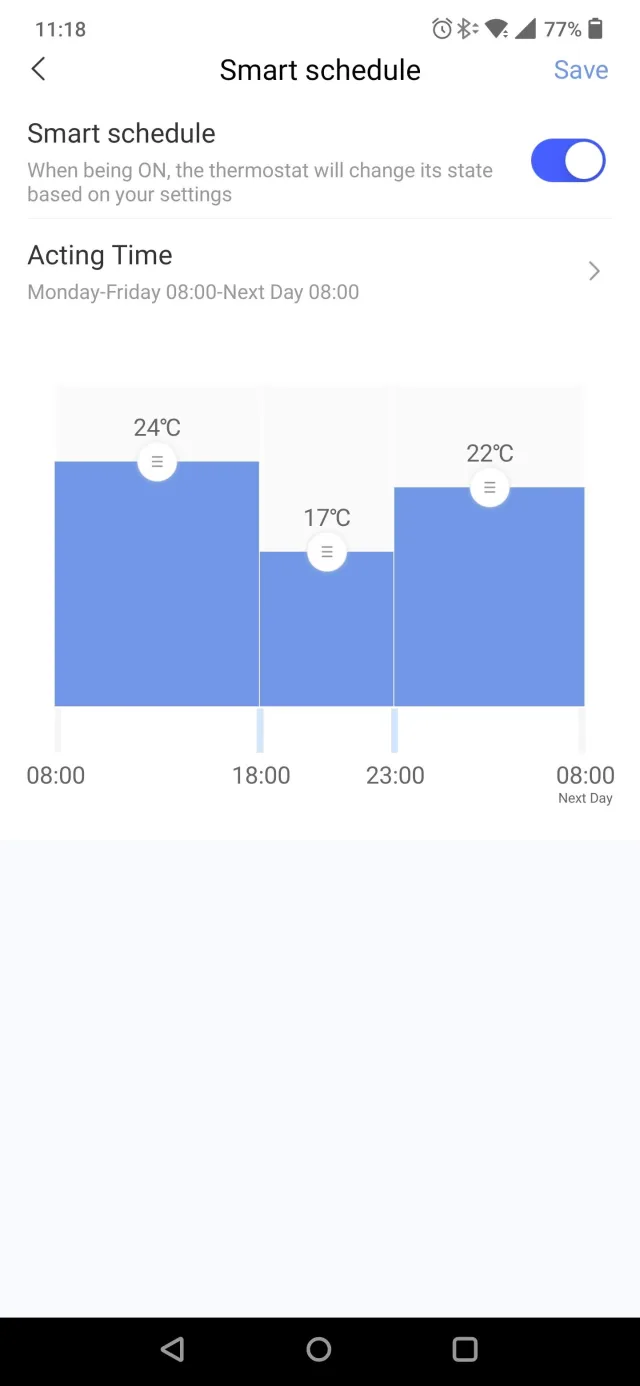Open Acting Time settings
This screenshot has height=1386, width=640.
[x=319, y=271]
